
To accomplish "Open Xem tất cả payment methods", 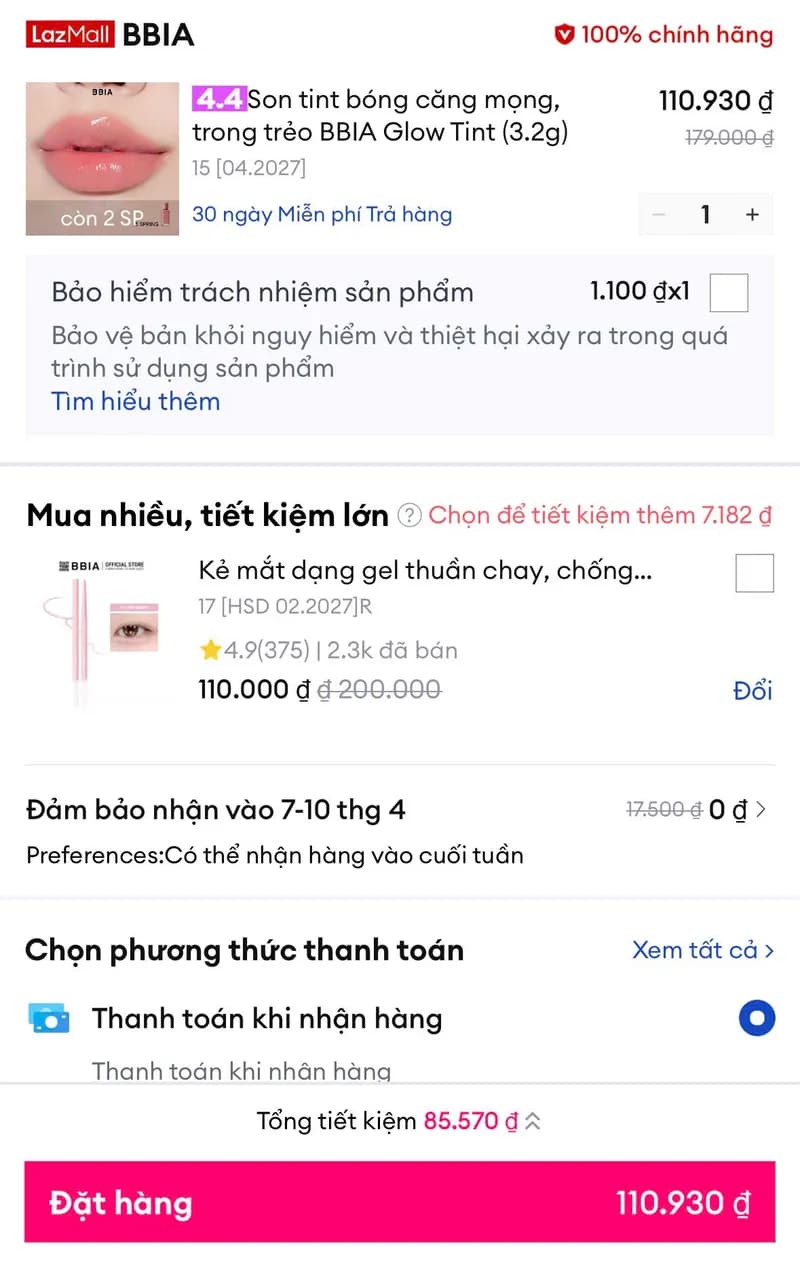I will [703, 950].
